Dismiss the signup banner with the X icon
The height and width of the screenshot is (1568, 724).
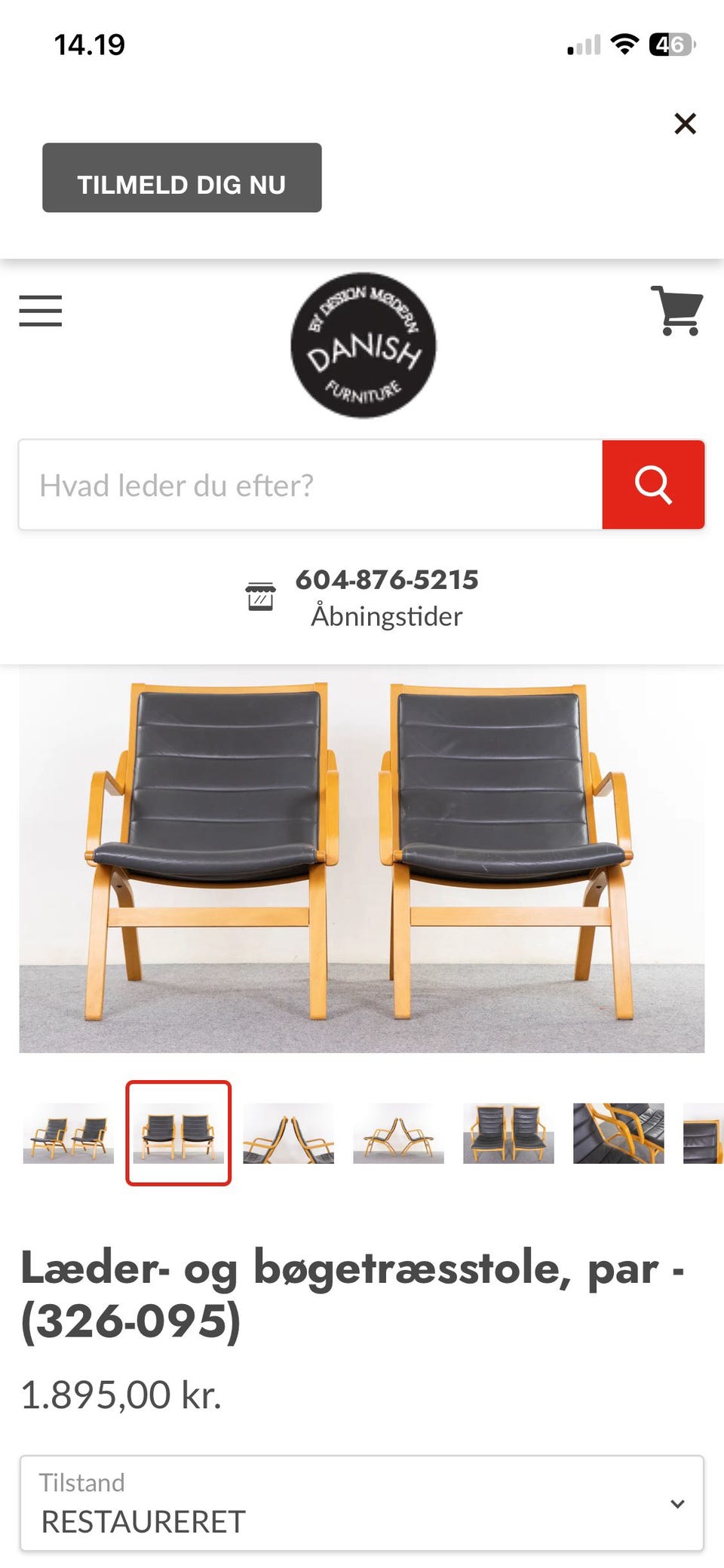pyautogui.click(x=684, y=123)
